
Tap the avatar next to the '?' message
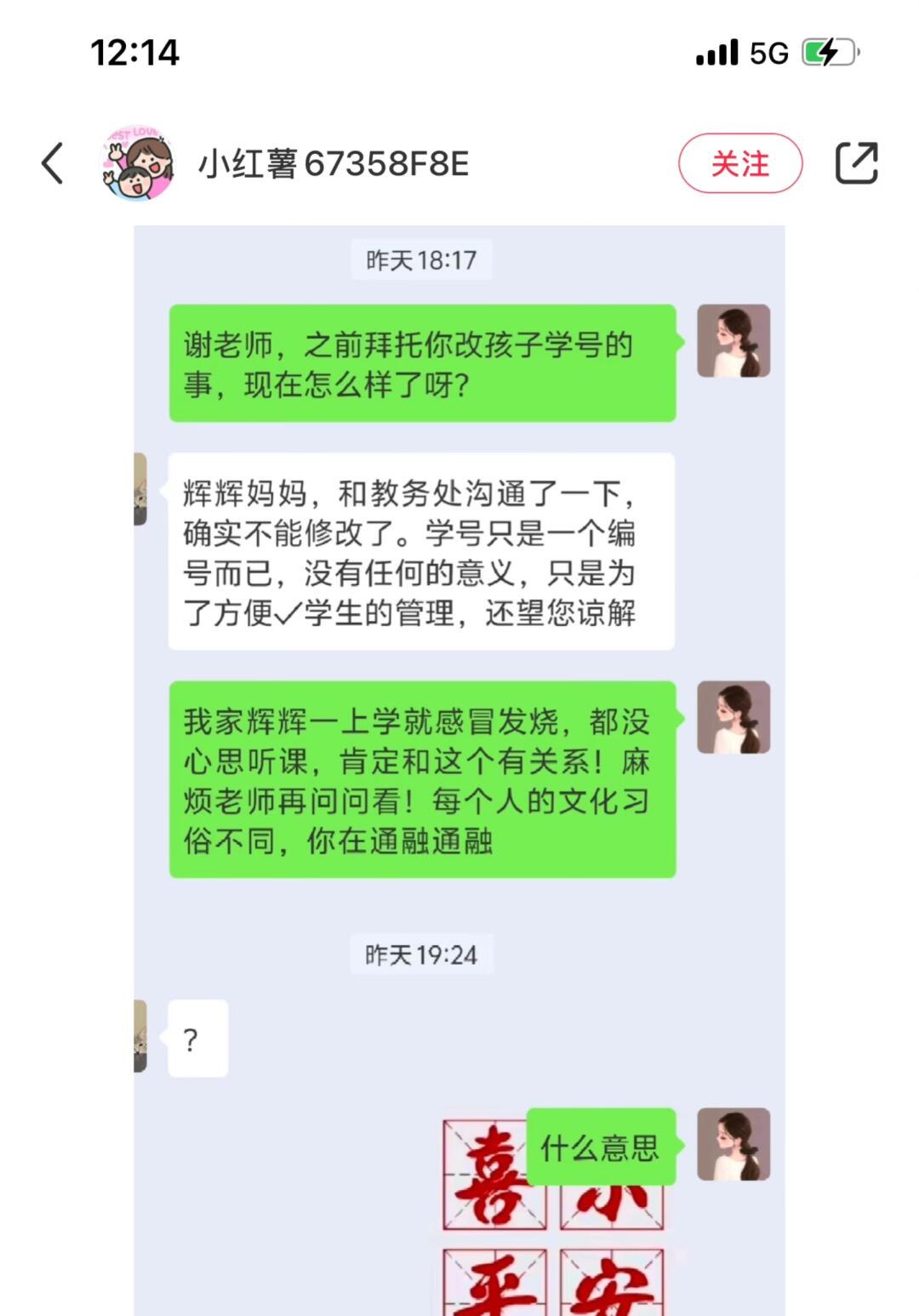(142, 1036)
